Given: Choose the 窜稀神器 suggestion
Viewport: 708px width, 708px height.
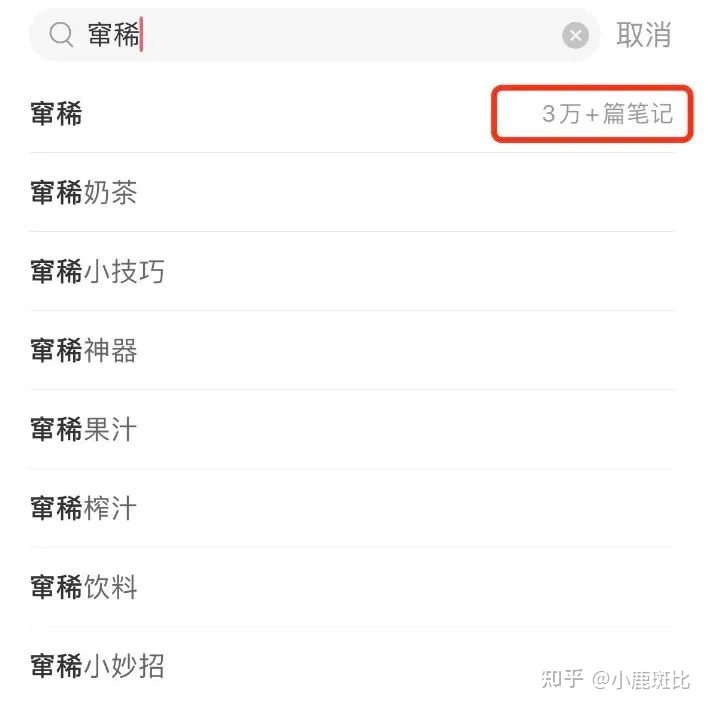Looking at the screenshot, I should click(84, 350).
